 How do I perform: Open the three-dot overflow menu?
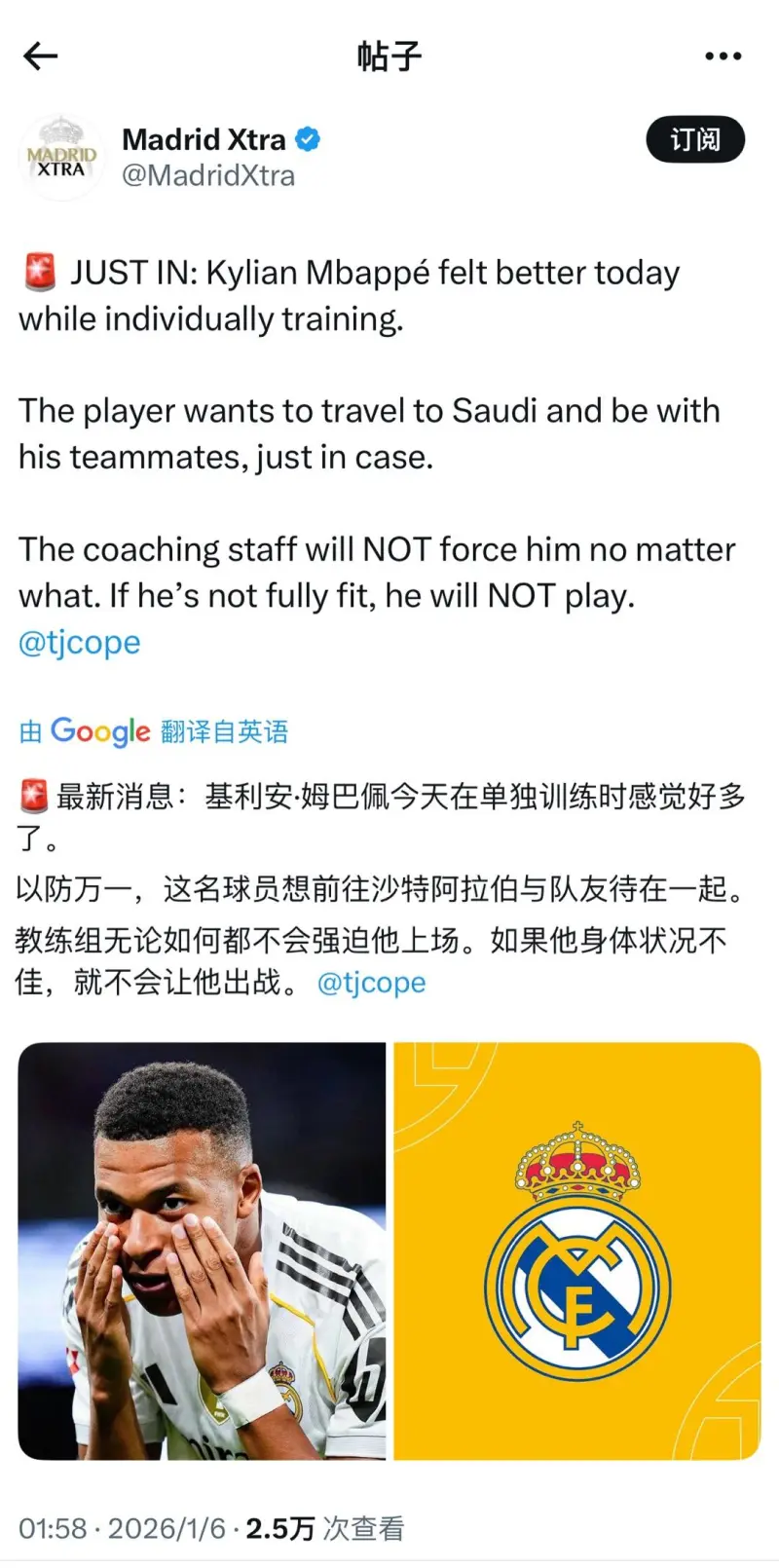tap(723, 56)
